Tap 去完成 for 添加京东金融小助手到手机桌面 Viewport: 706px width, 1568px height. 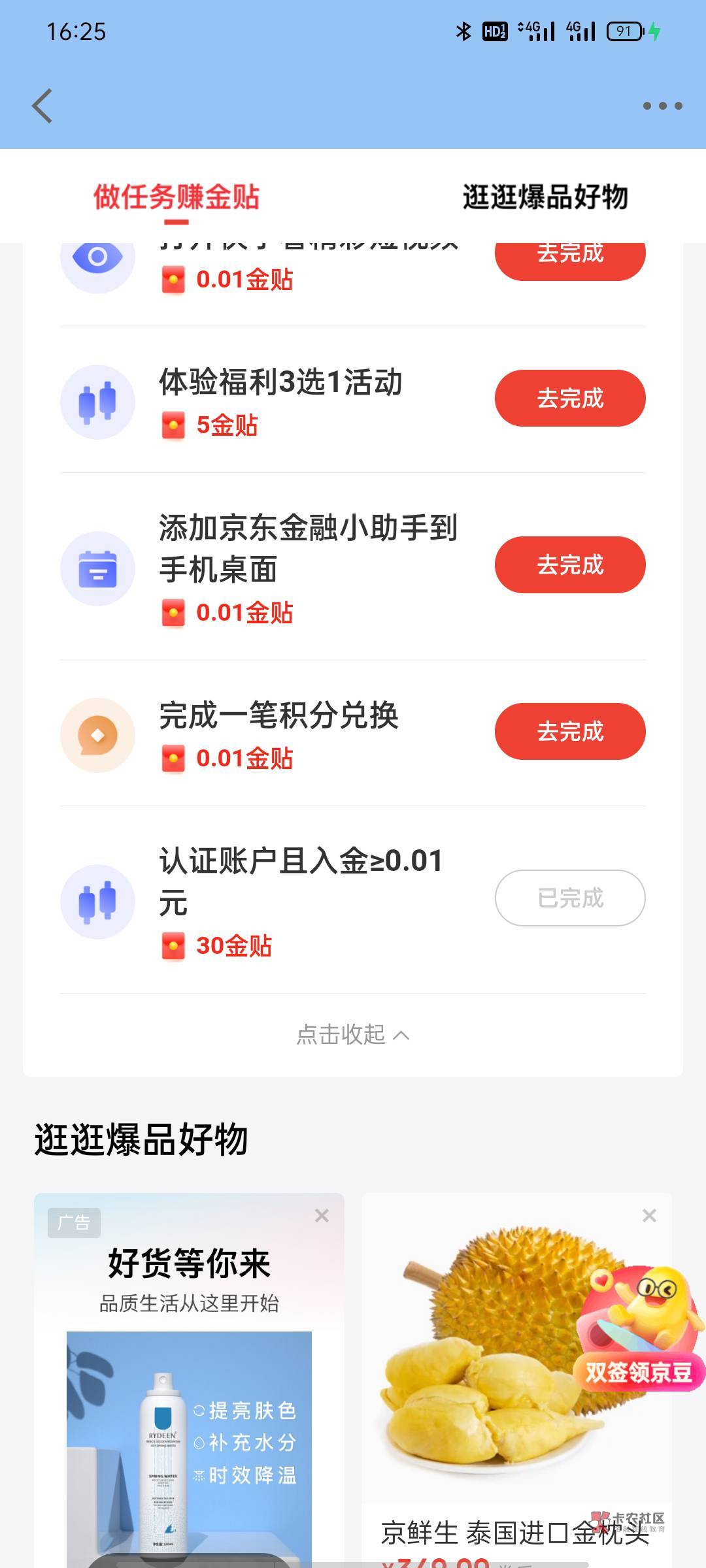(x=570, y=564)
